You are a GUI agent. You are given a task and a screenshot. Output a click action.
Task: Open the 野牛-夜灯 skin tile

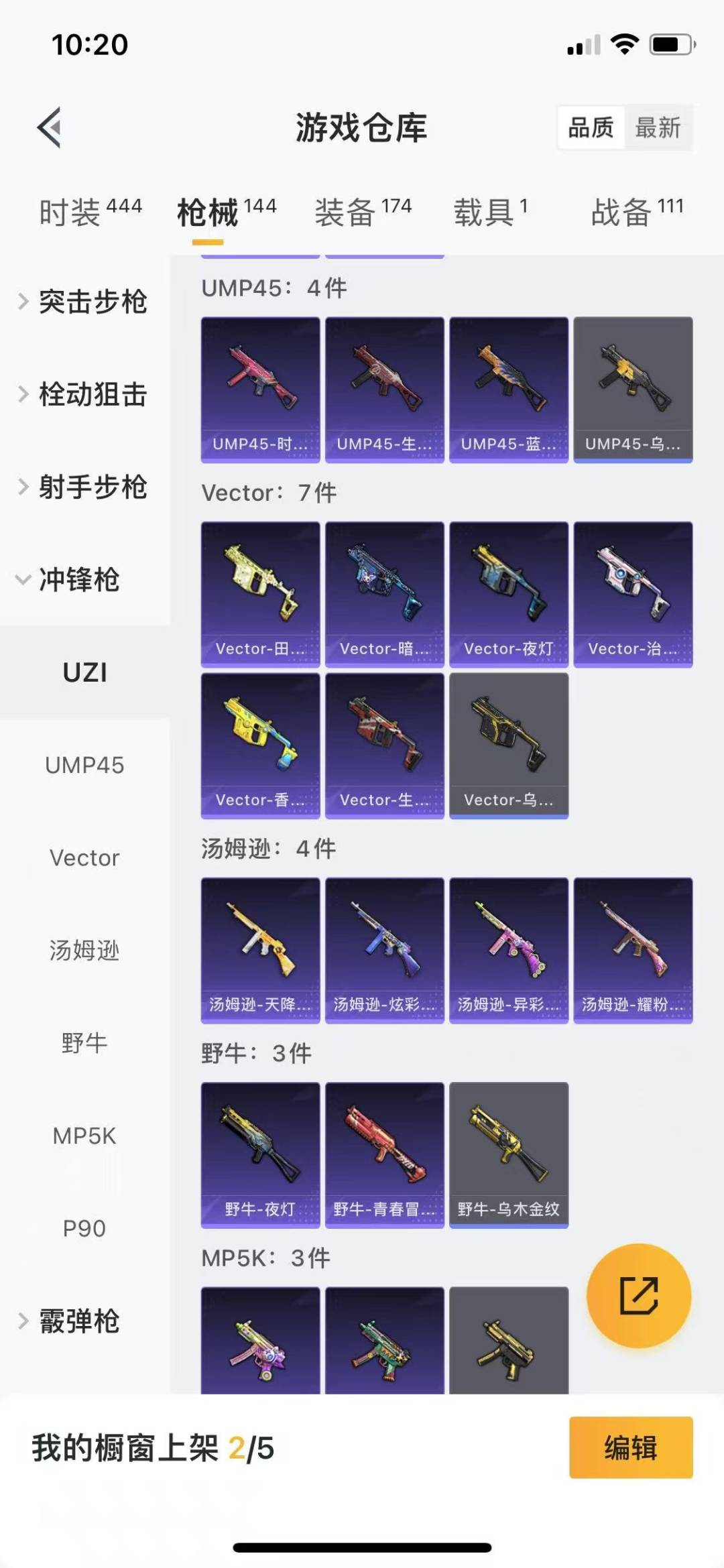[260, 1154]
